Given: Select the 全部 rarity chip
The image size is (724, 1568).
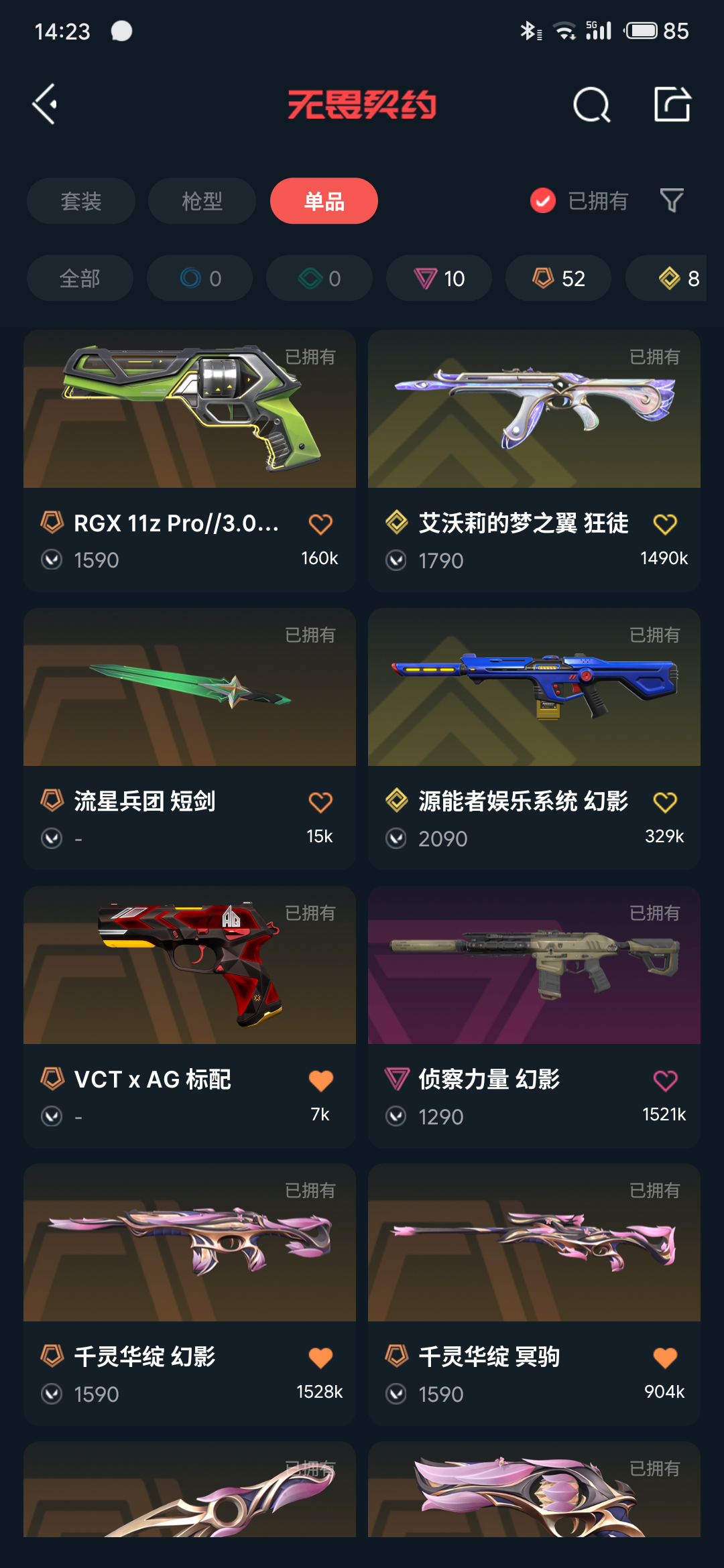Looking at the screenshot, I should (x=80, y=278).
